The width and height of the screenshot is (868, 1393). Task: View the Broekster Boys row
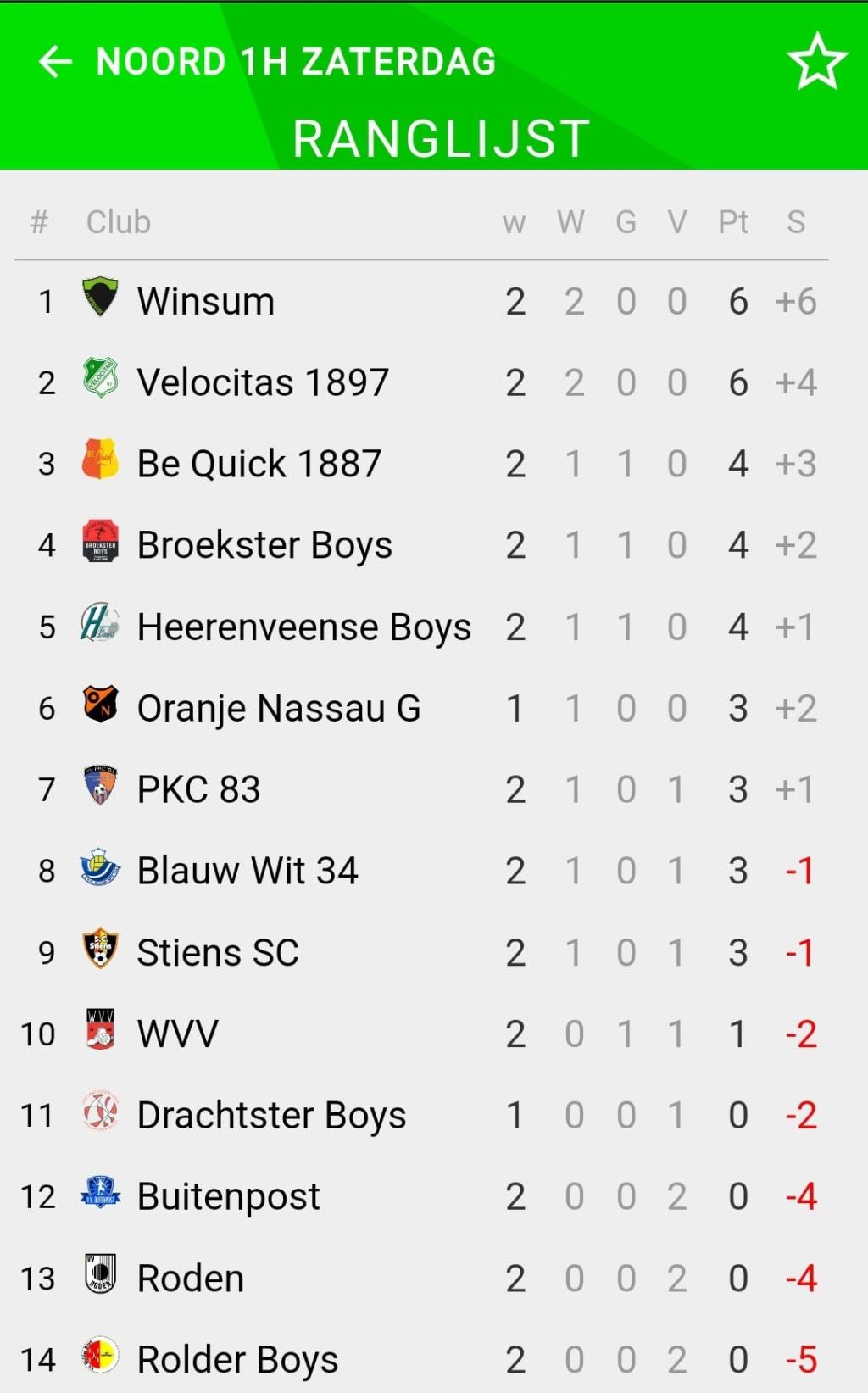pyautogui.click(x=421, y=545)
